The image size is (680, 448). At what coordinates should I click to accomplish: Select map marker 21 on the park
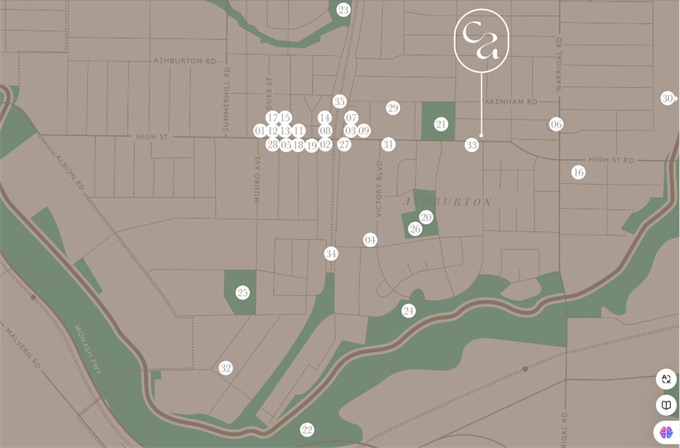(441, 124)
